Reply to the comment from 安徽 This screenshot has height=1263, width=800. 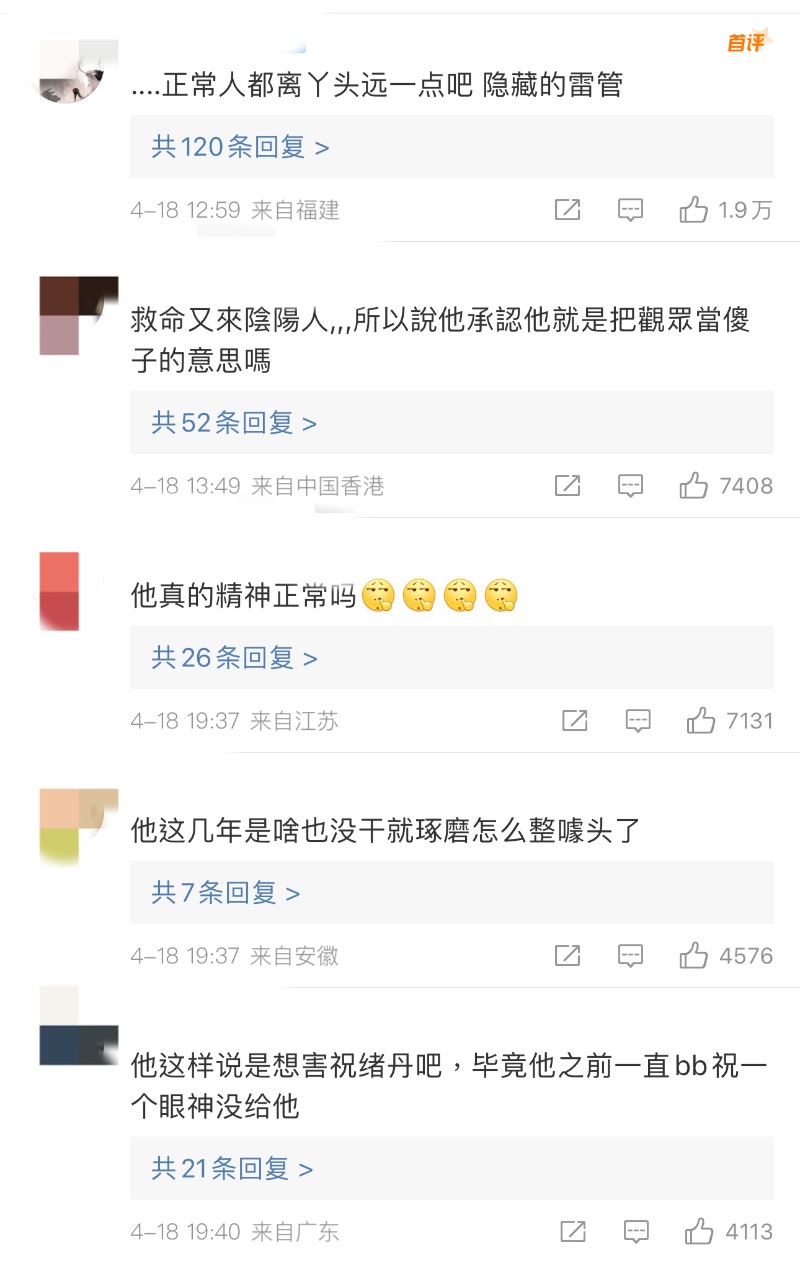tap(630, 956)
